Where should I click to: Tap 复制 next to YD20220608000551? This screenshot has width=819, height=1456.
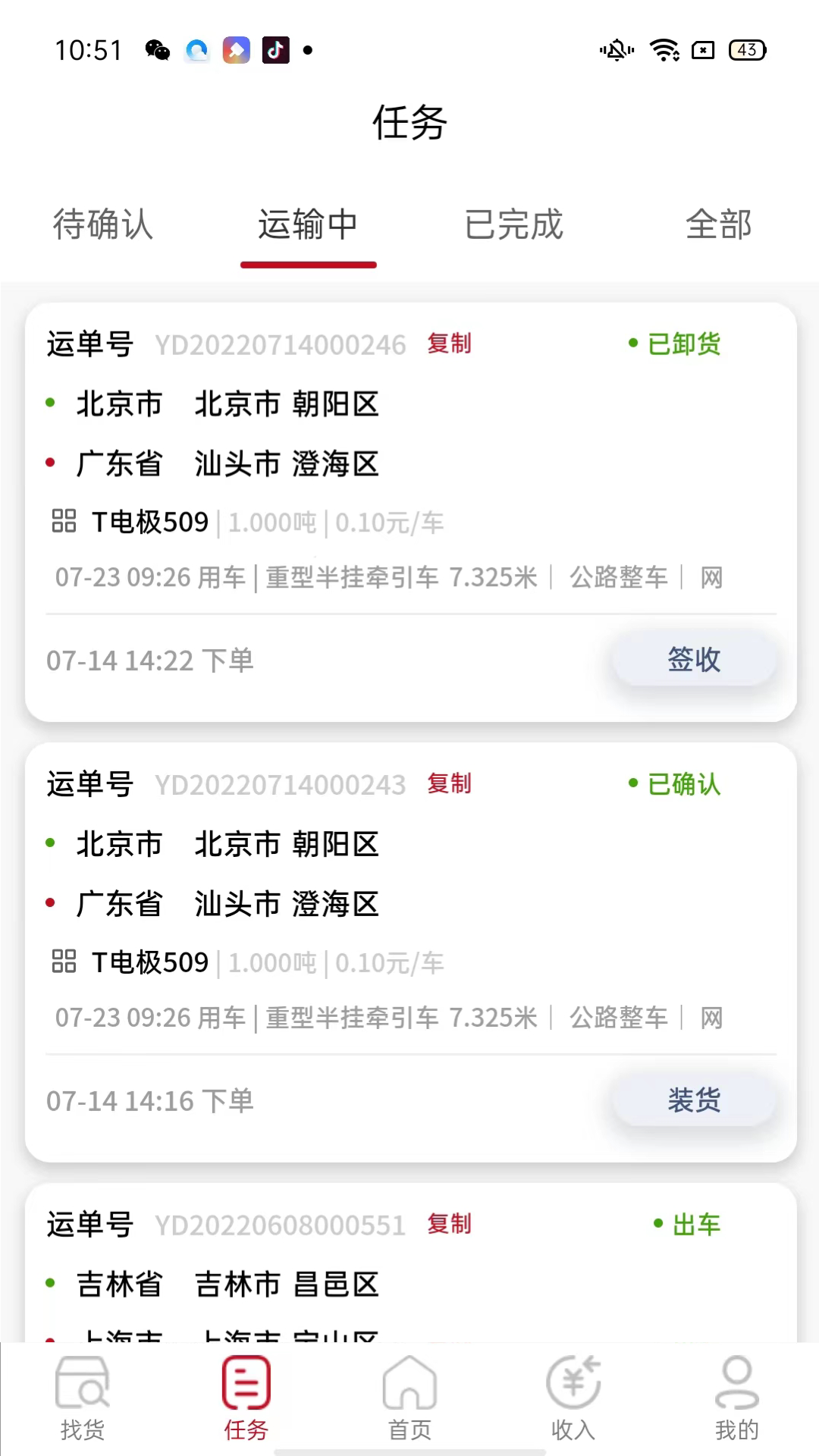pyautogui.click(x=449, y=1224)
